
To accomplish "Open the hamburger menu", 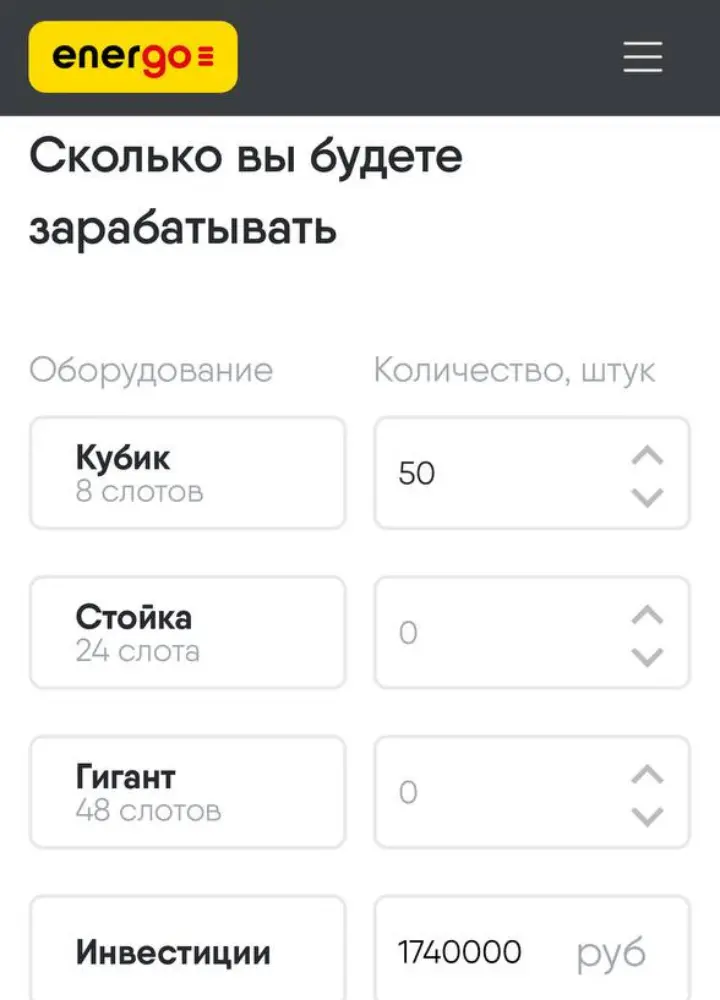I will (x=643, y=57).
